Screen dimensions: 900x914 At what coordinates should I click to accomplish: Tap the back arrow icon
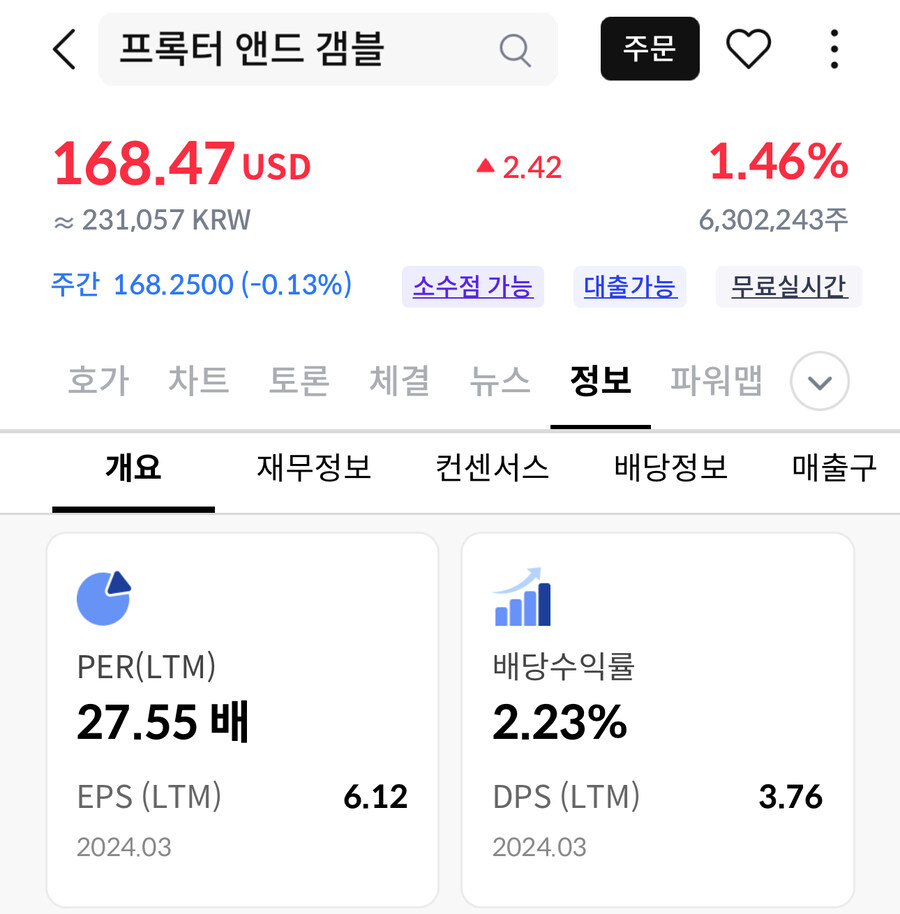pyautogui.click(x=63, y=48)
